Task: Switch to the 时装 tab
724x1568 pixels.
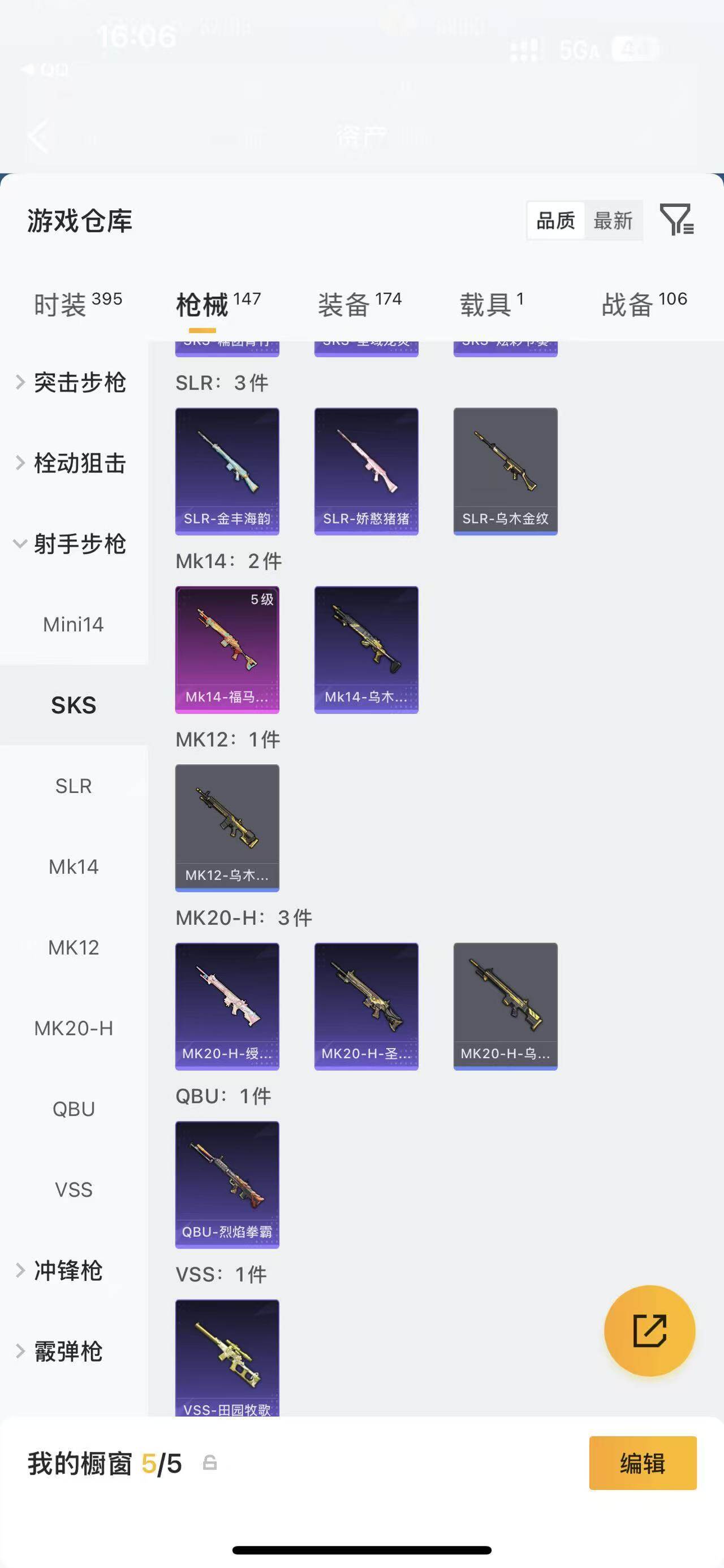Action: pyautogui.click(x=77, y=304)
